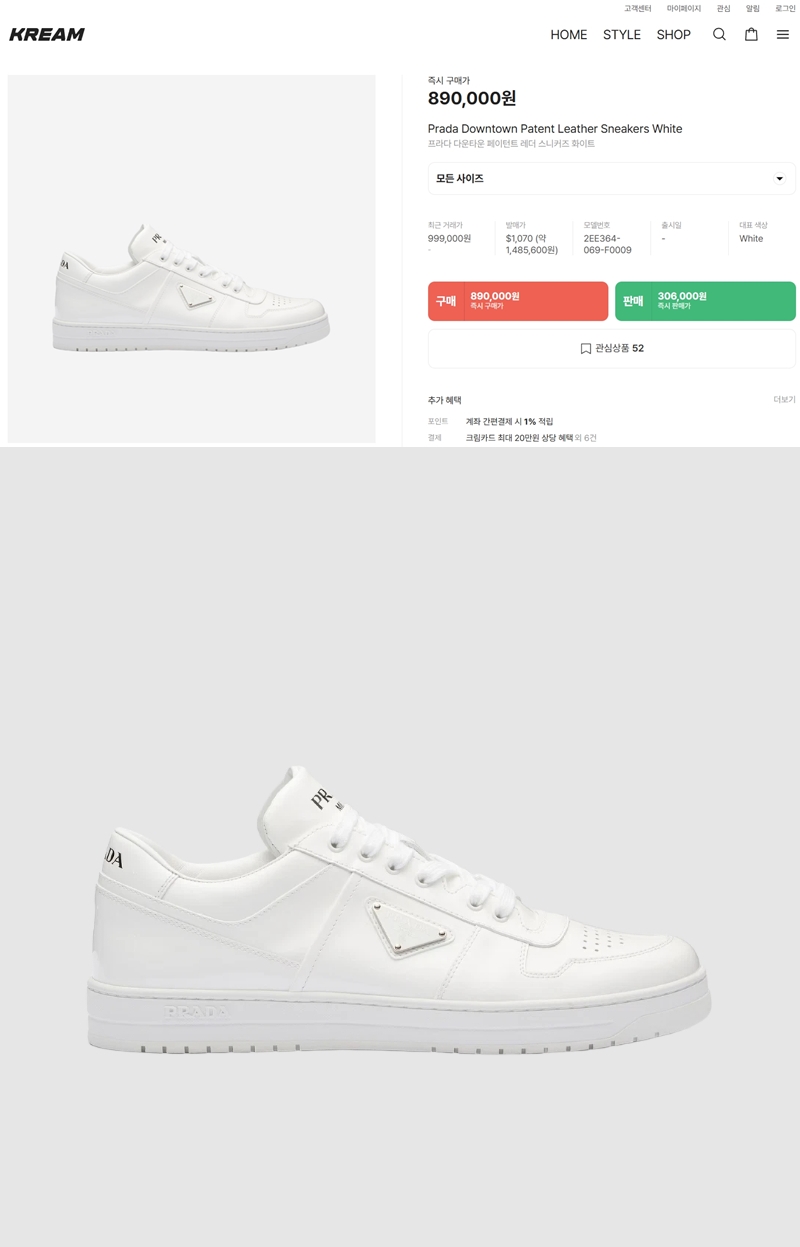Open 알림 notifications link
The height and width of the screenshot is (1247, 800).
753,9
